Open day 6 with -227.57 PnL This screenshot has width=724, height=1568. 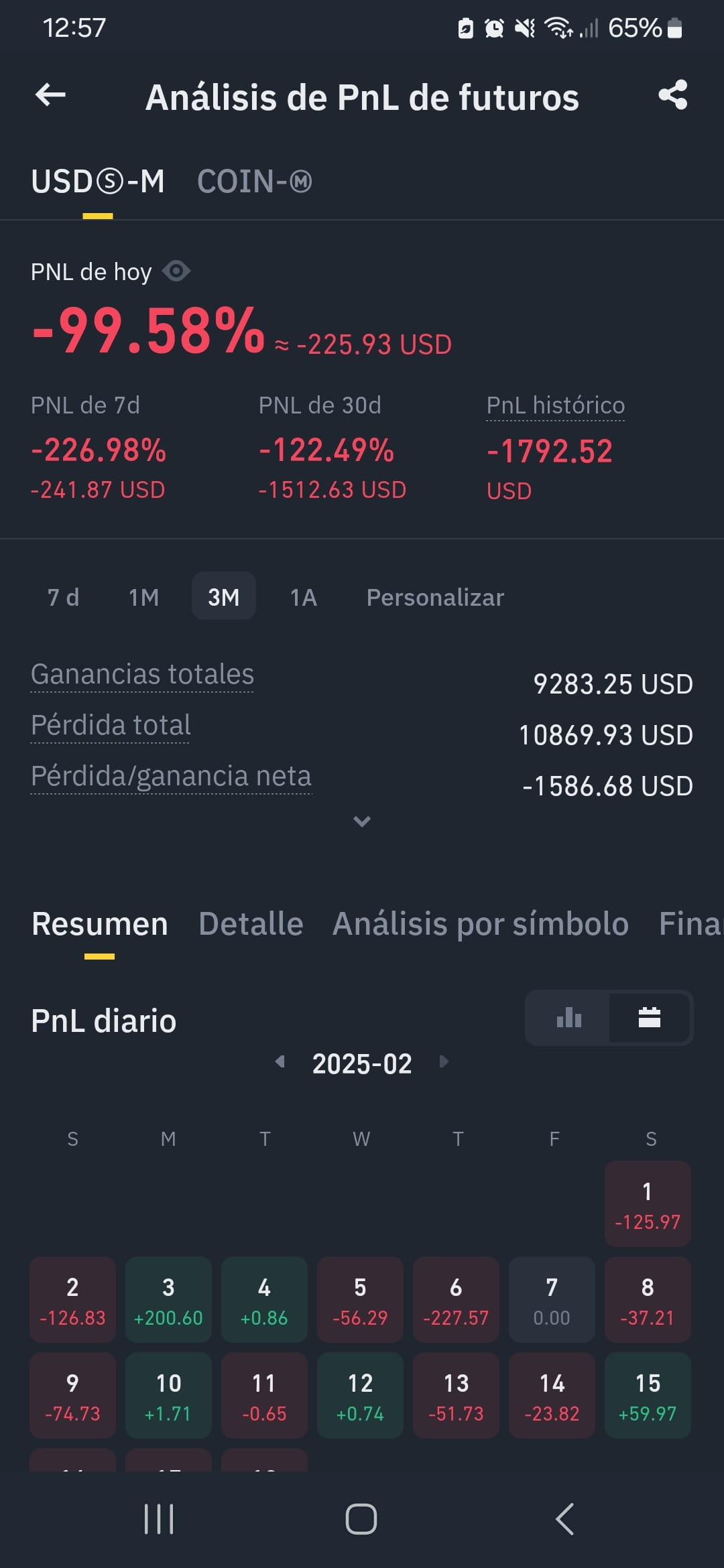pos(456,1299)
